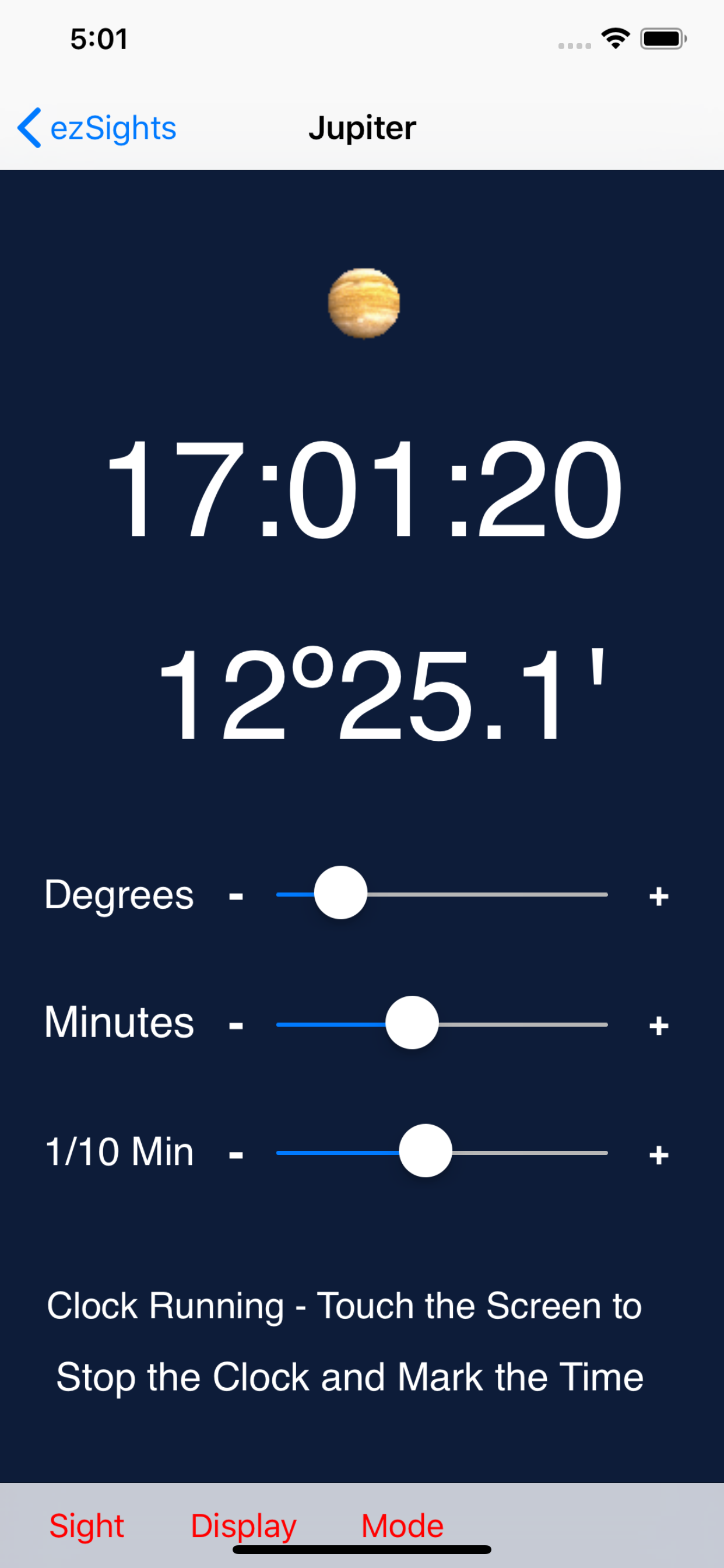Screen dimensions: 724x1568
Task: Increase the Degrees value with plus
Action: (658, 897)
